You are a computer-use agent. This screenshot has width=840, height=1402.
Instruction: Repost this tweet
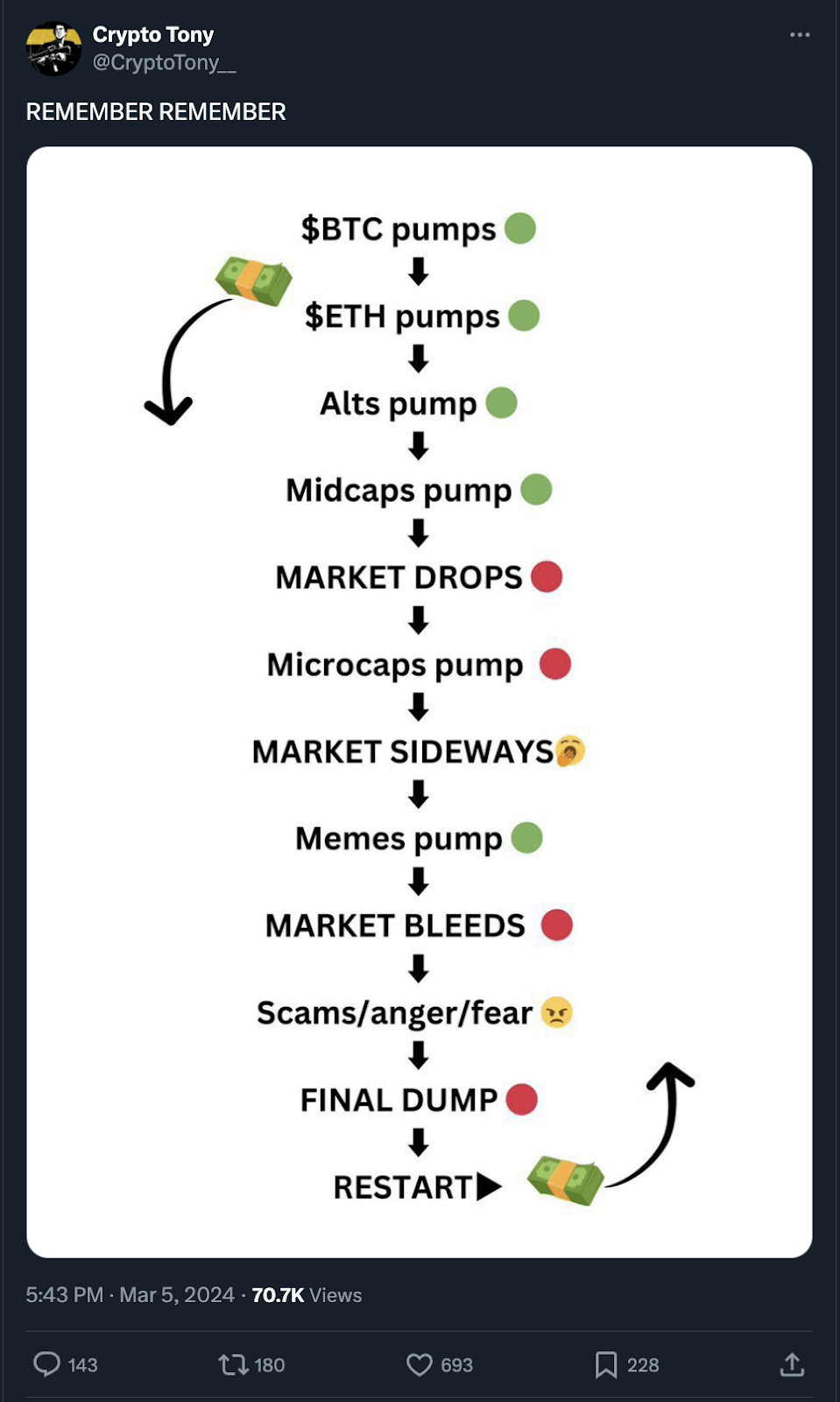pos(234,1364)
